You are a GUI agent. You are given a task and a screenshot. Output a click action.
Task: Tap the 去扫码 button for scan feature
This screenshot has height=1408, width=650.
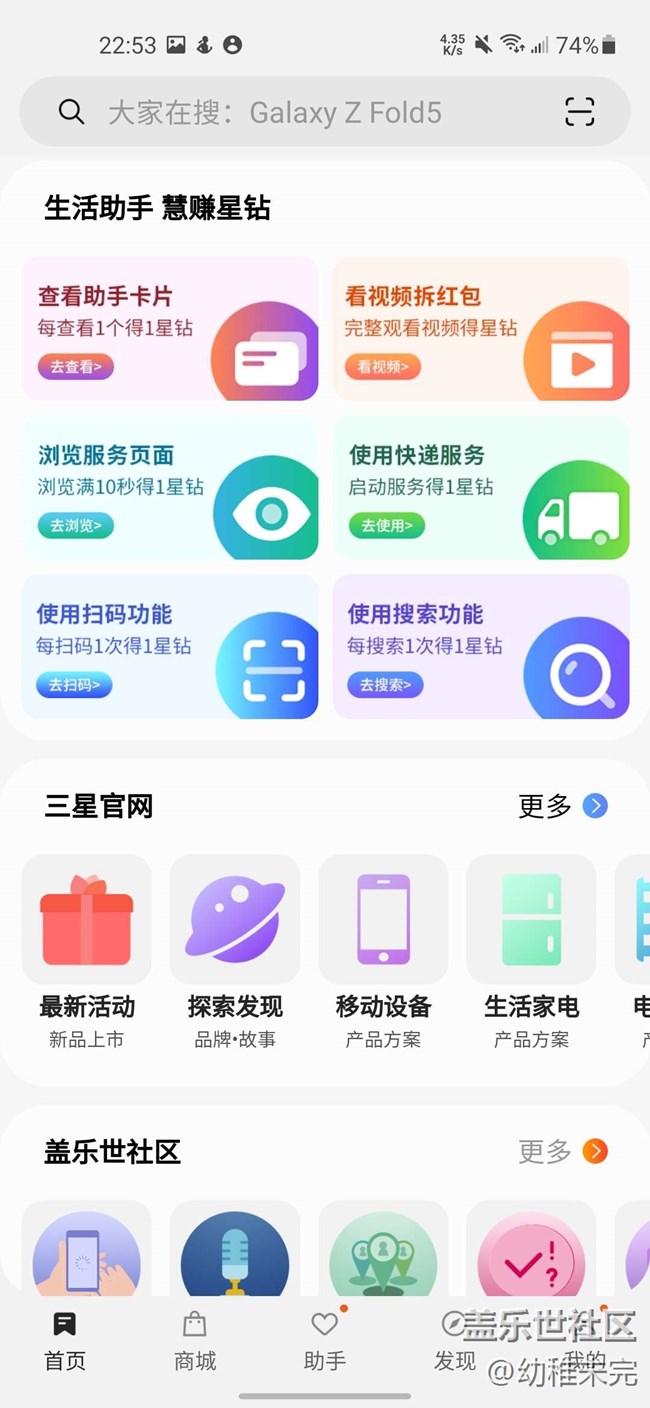[x=75, y=685]
